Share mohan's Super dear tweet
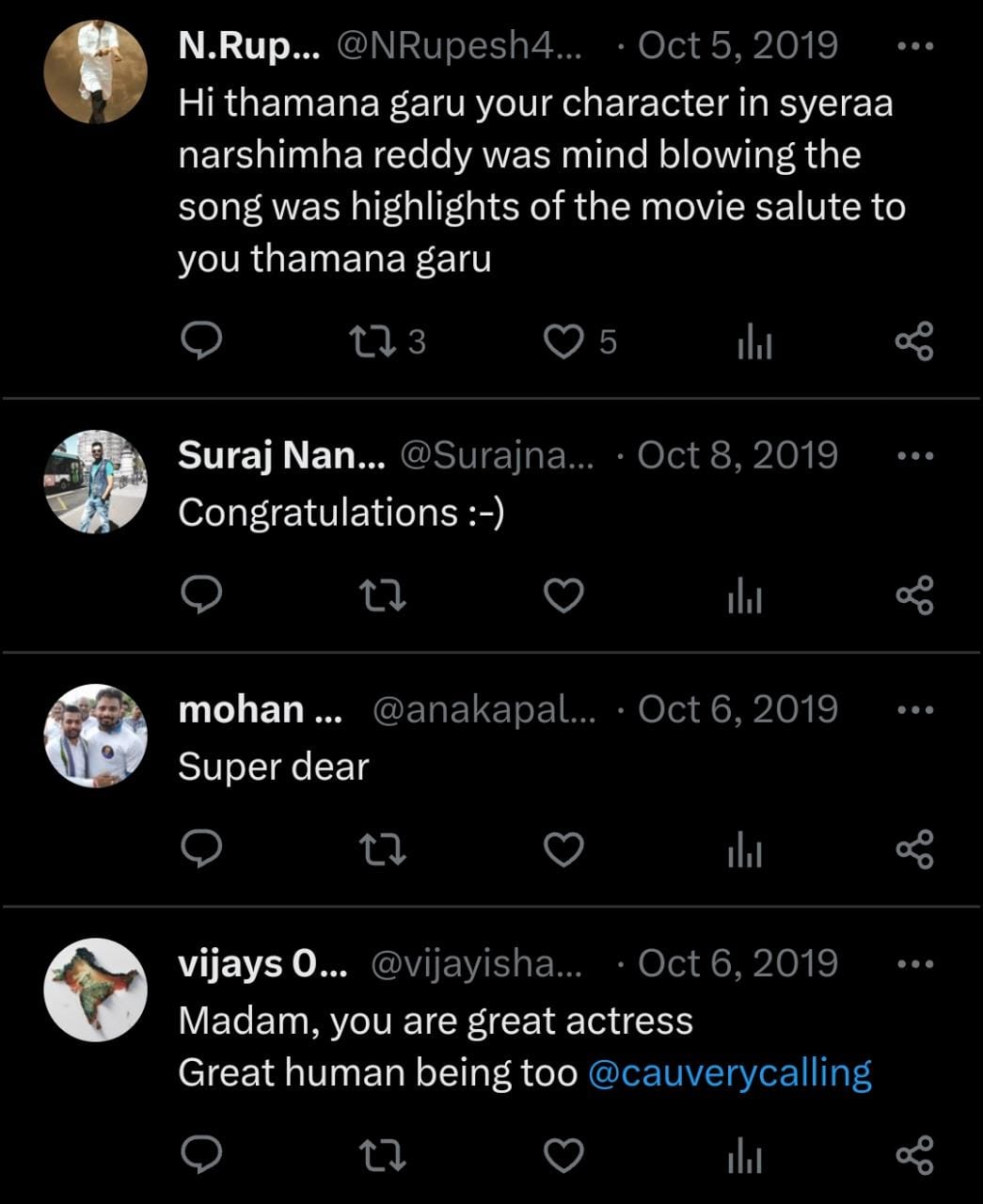 (914, 849)
